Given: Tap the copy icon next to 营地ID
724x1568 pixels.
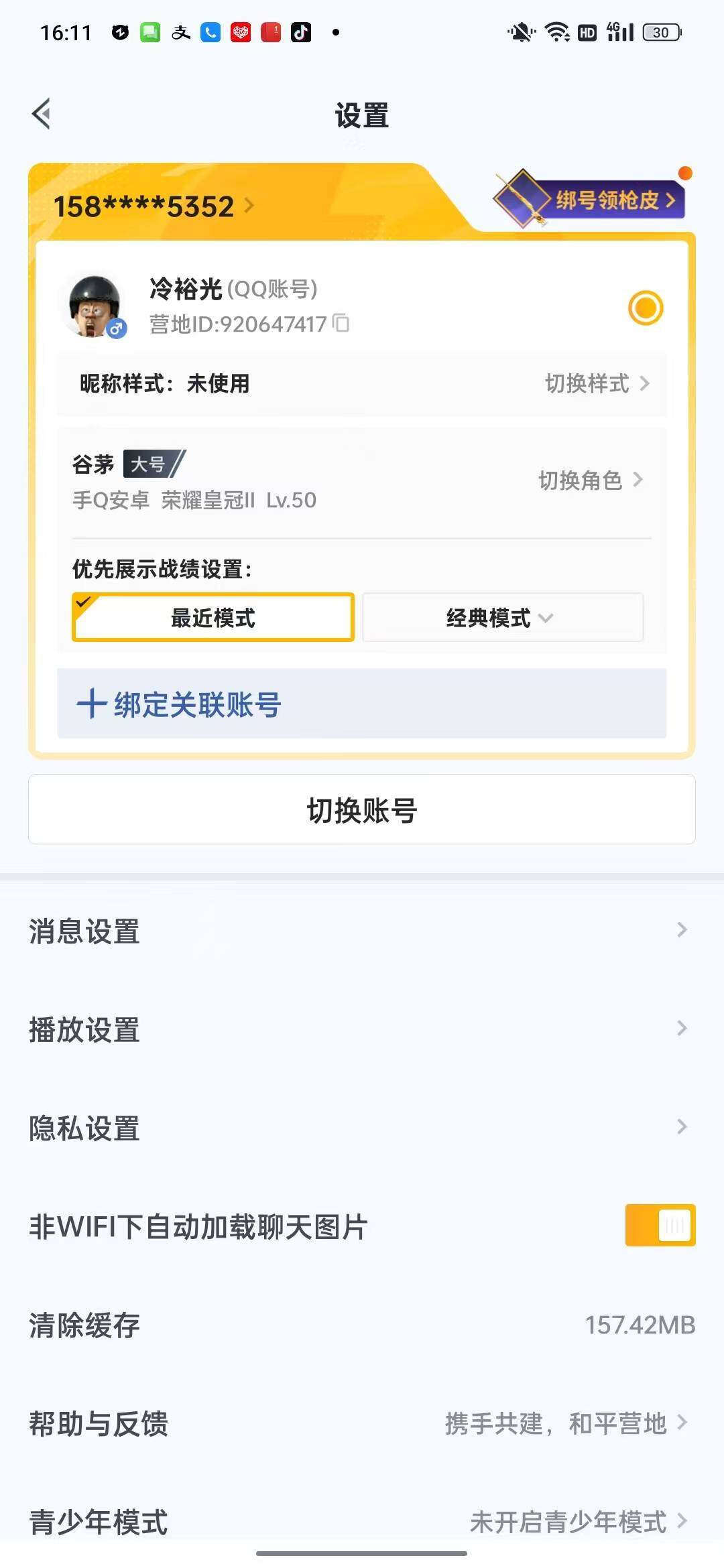Looking at the screenshot, I should pos(342,325).
